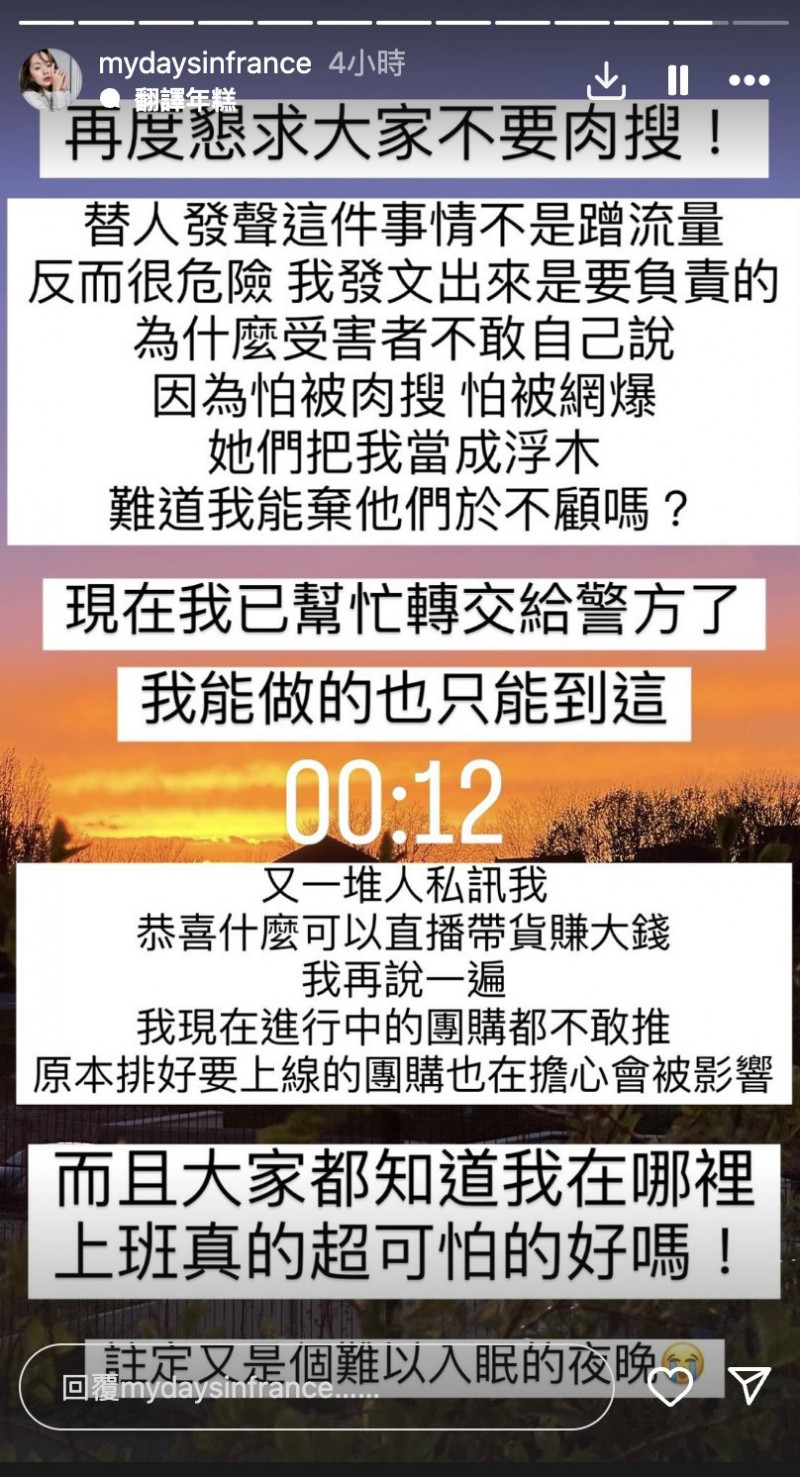800x1477 pixels.
Task: Tap the translate label under the username
Action: click(174, 99)
